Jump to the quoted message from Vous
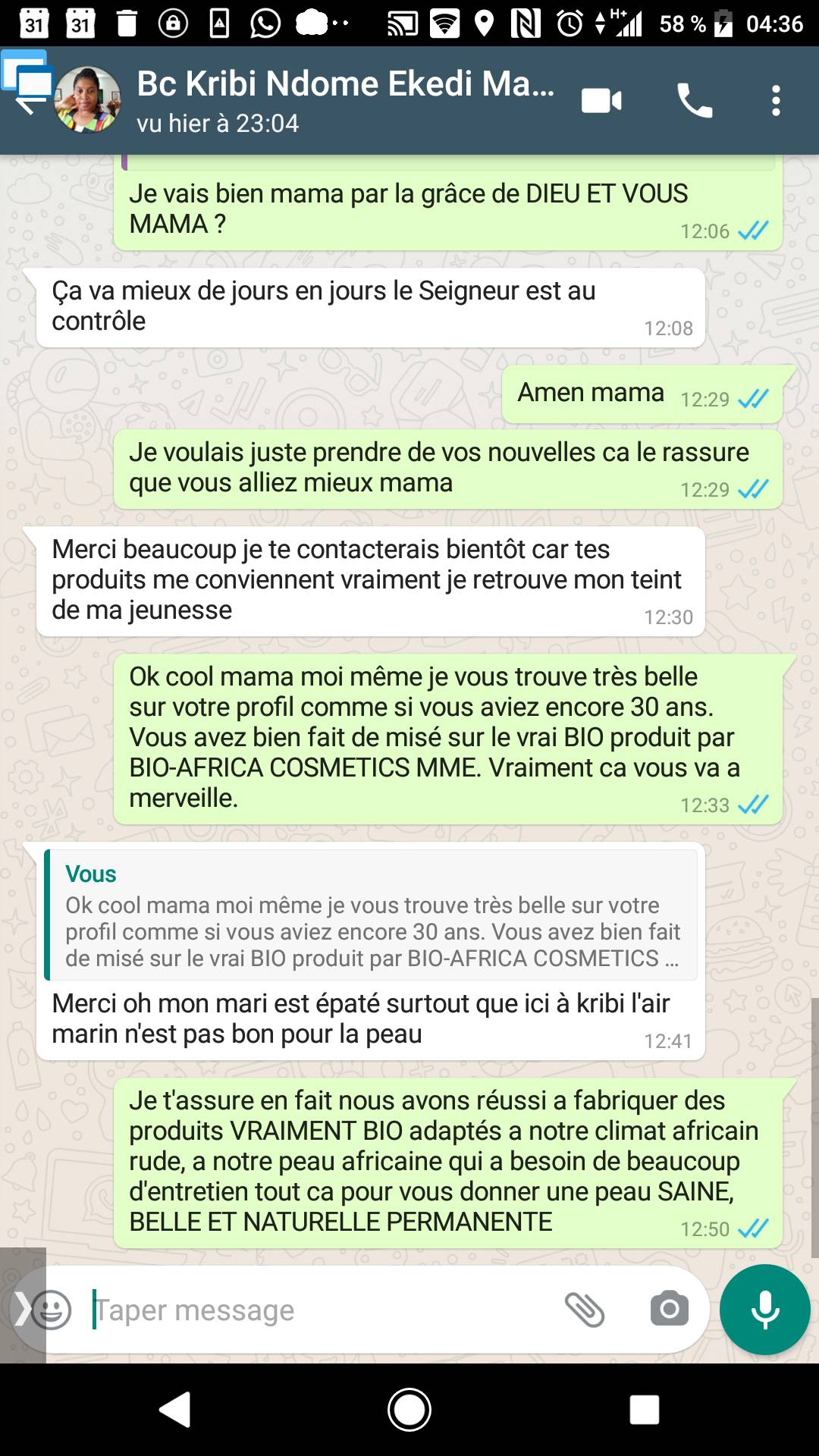 tap(371, 915)
